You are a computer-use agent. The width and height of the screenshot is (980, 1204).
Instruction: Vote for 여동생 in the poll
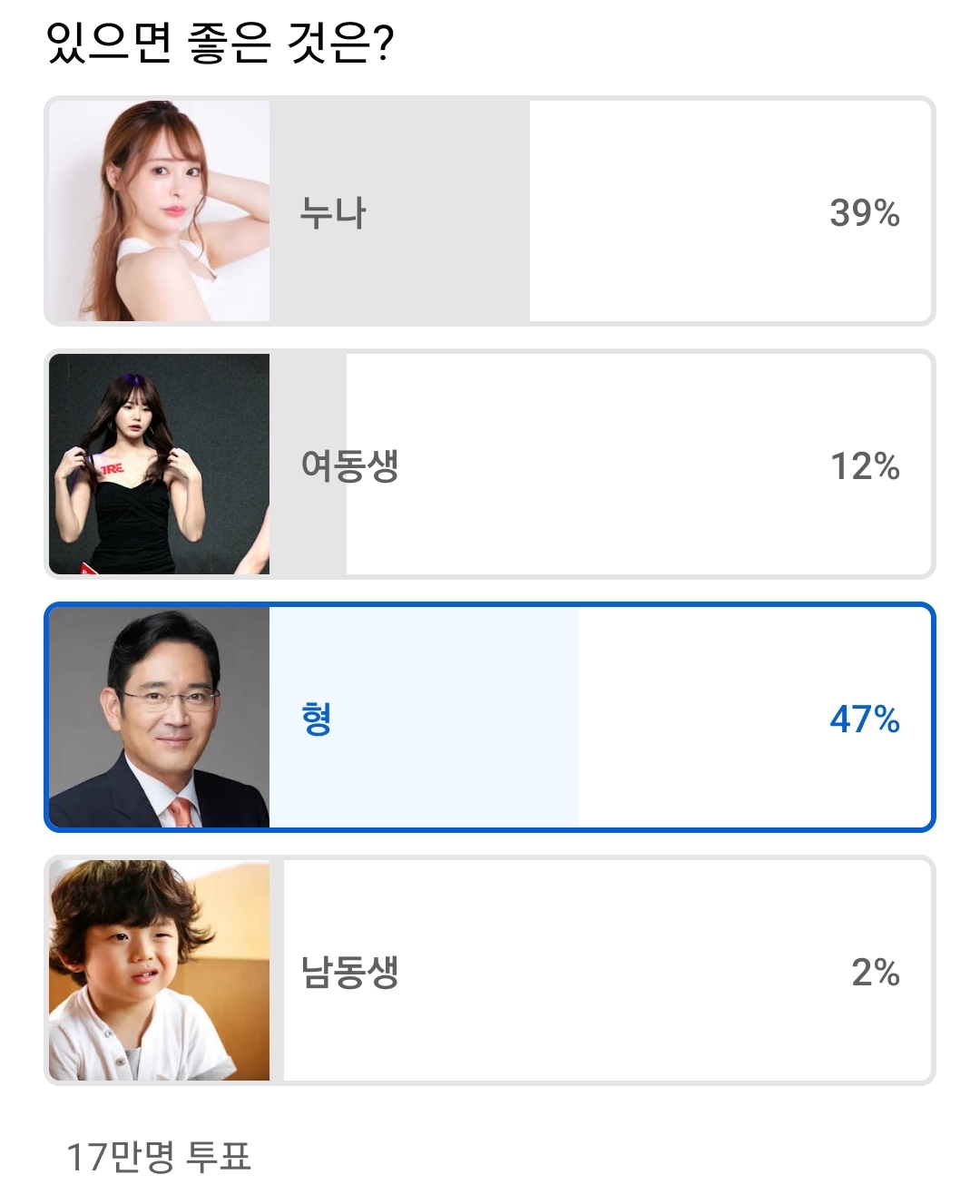pos(490,465)
